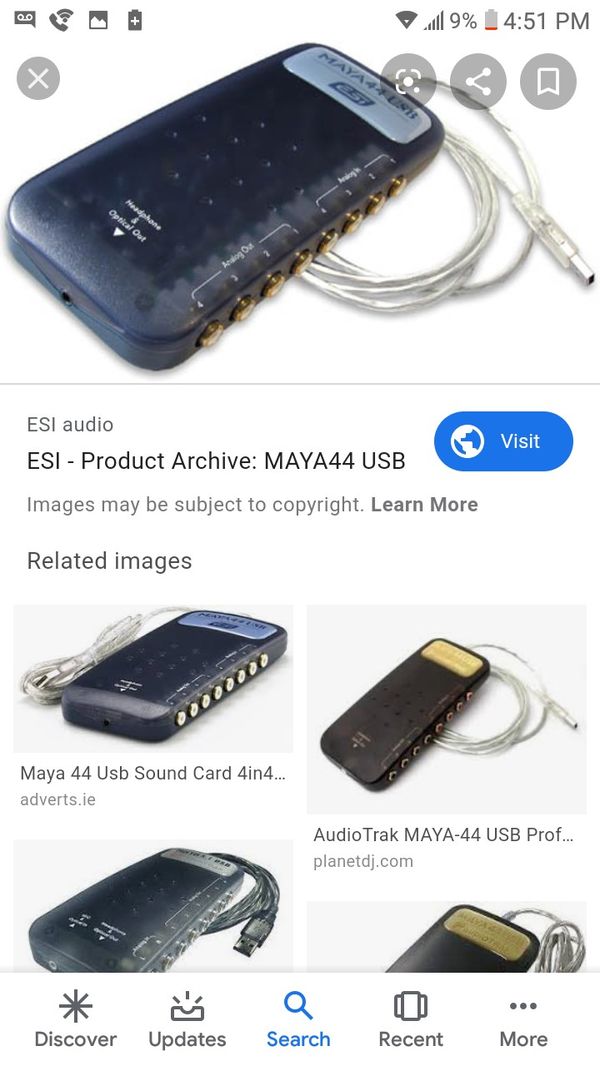Open the More menu tab
The width and height of the screenshot is (600, 1066).
523,1020
